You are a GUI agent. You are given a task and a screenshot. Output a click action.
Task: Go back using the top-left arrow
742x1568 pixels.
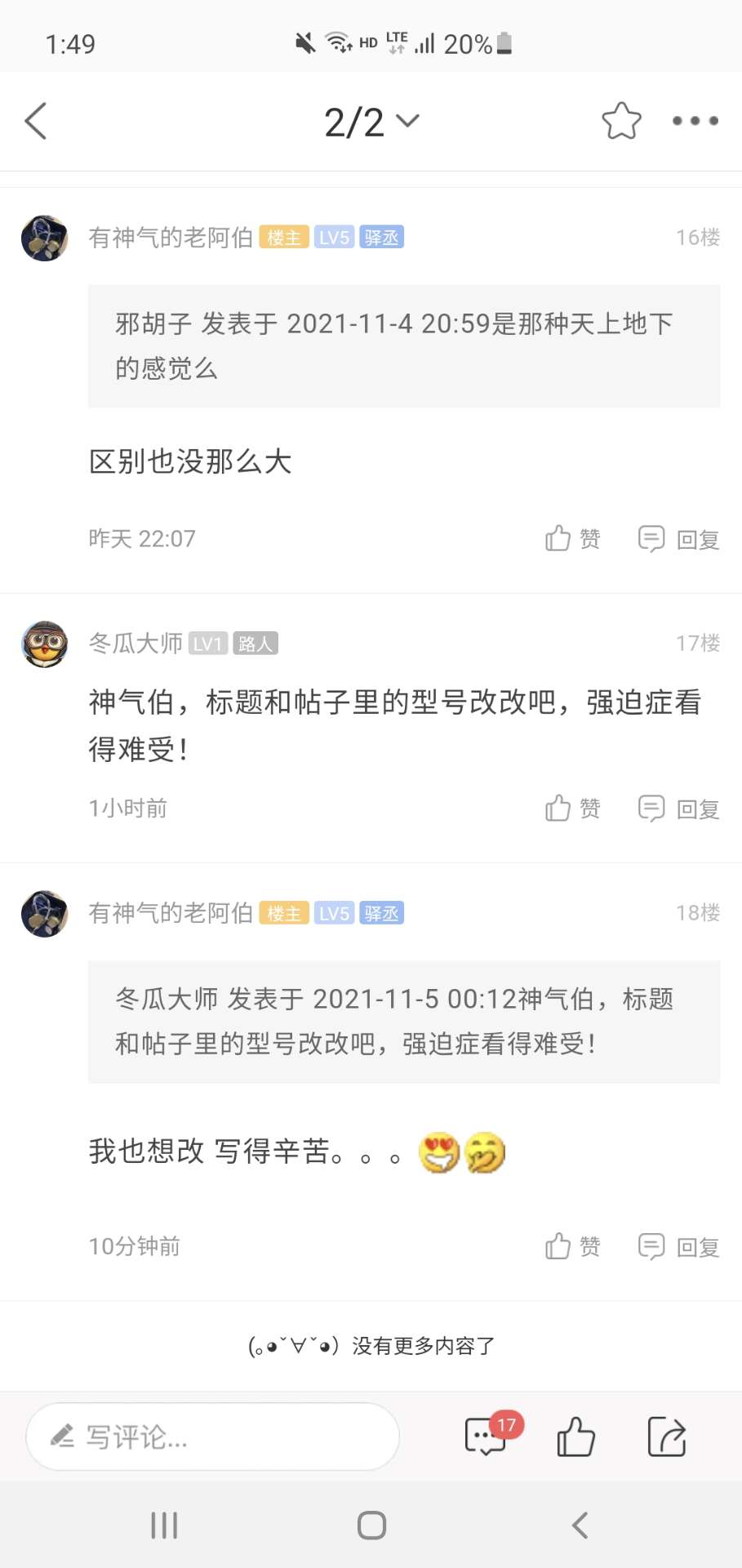coord(36,122)
